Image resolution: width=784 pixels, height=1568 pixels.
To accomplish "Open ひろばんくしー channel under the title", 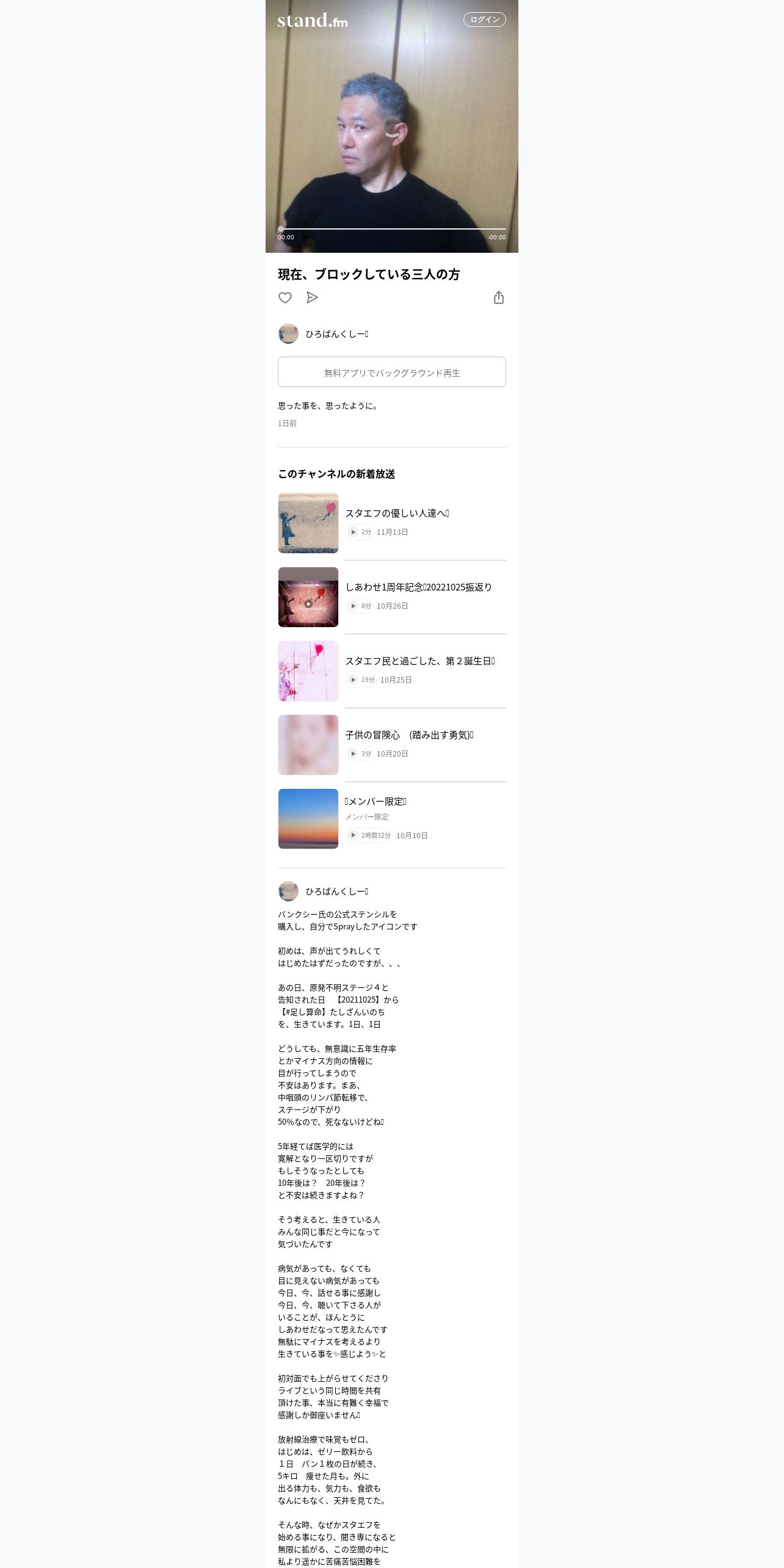I will (x=324, y=334).
